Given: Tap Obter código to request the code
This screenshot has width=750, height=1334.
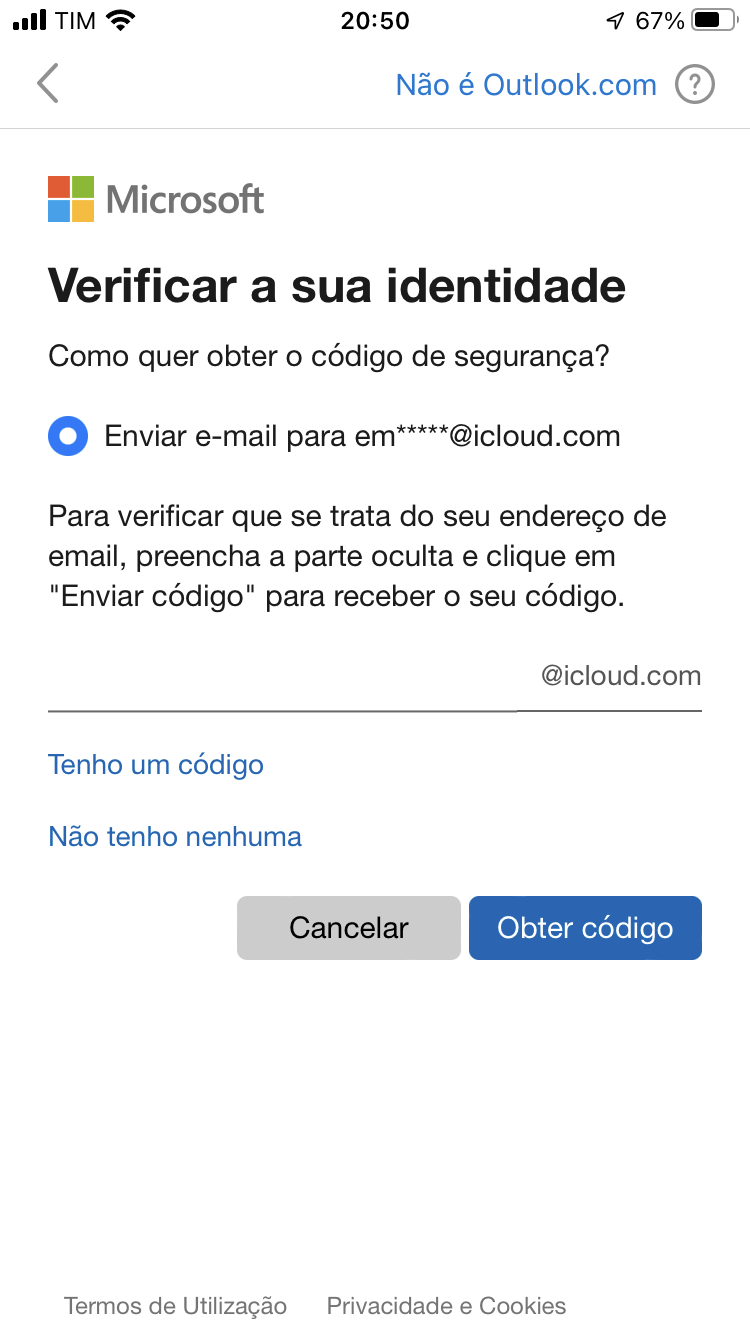Looking at the screenshot, I should [x=585, y=928].
